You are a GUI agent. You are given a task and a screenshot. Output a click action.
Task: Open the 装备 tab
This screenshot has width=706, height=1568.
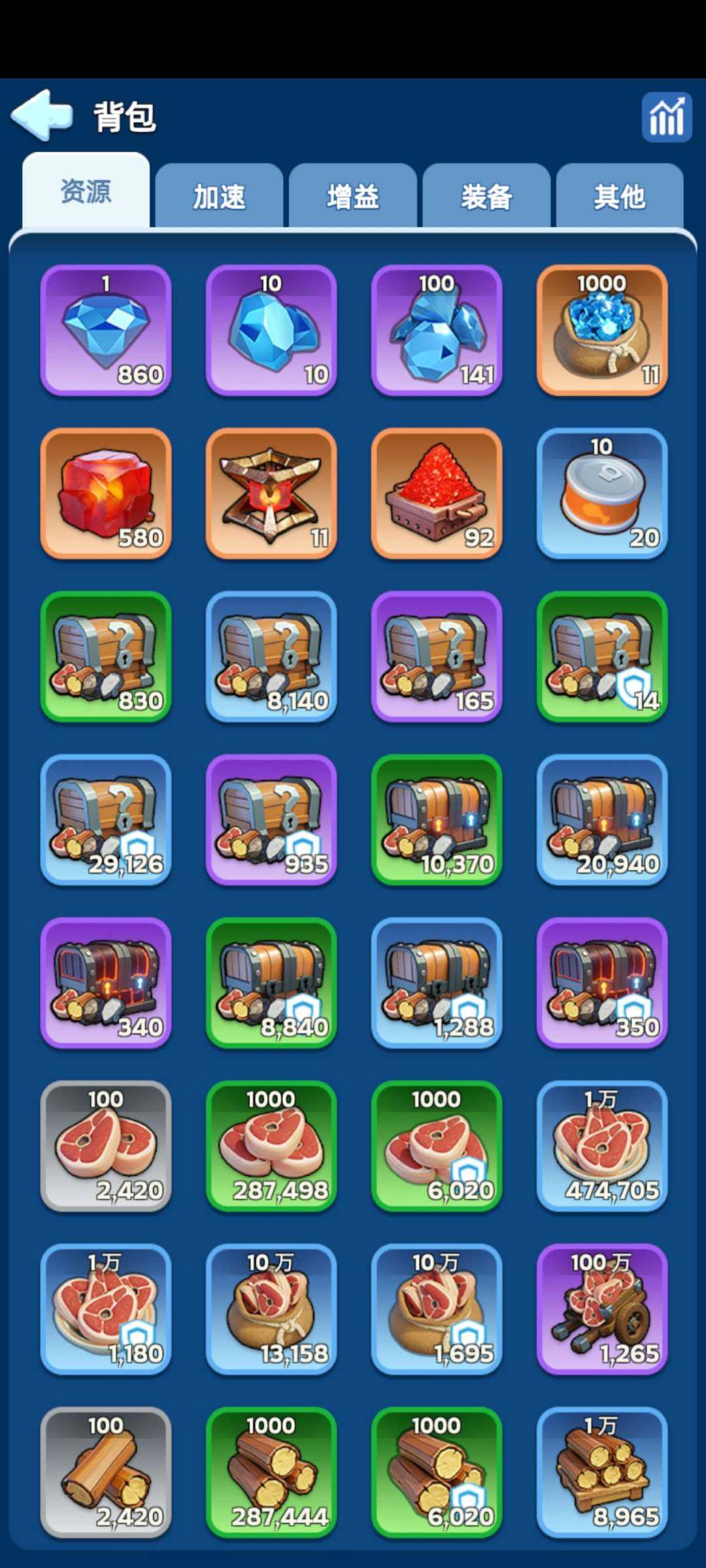tap(486, 196)
